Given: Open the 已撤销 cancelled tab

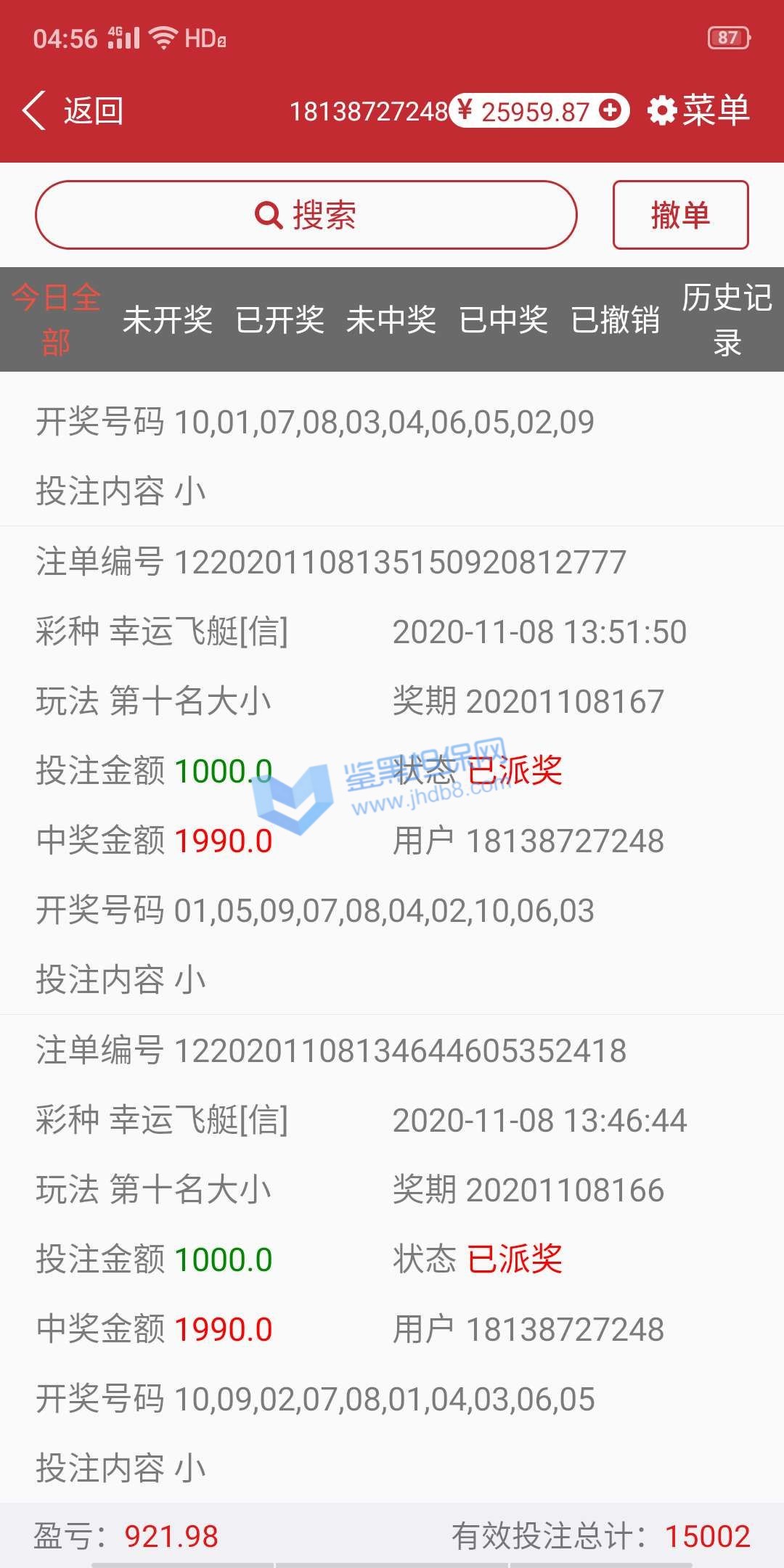Looking at the screenshot, I should [x=615, y=319].
